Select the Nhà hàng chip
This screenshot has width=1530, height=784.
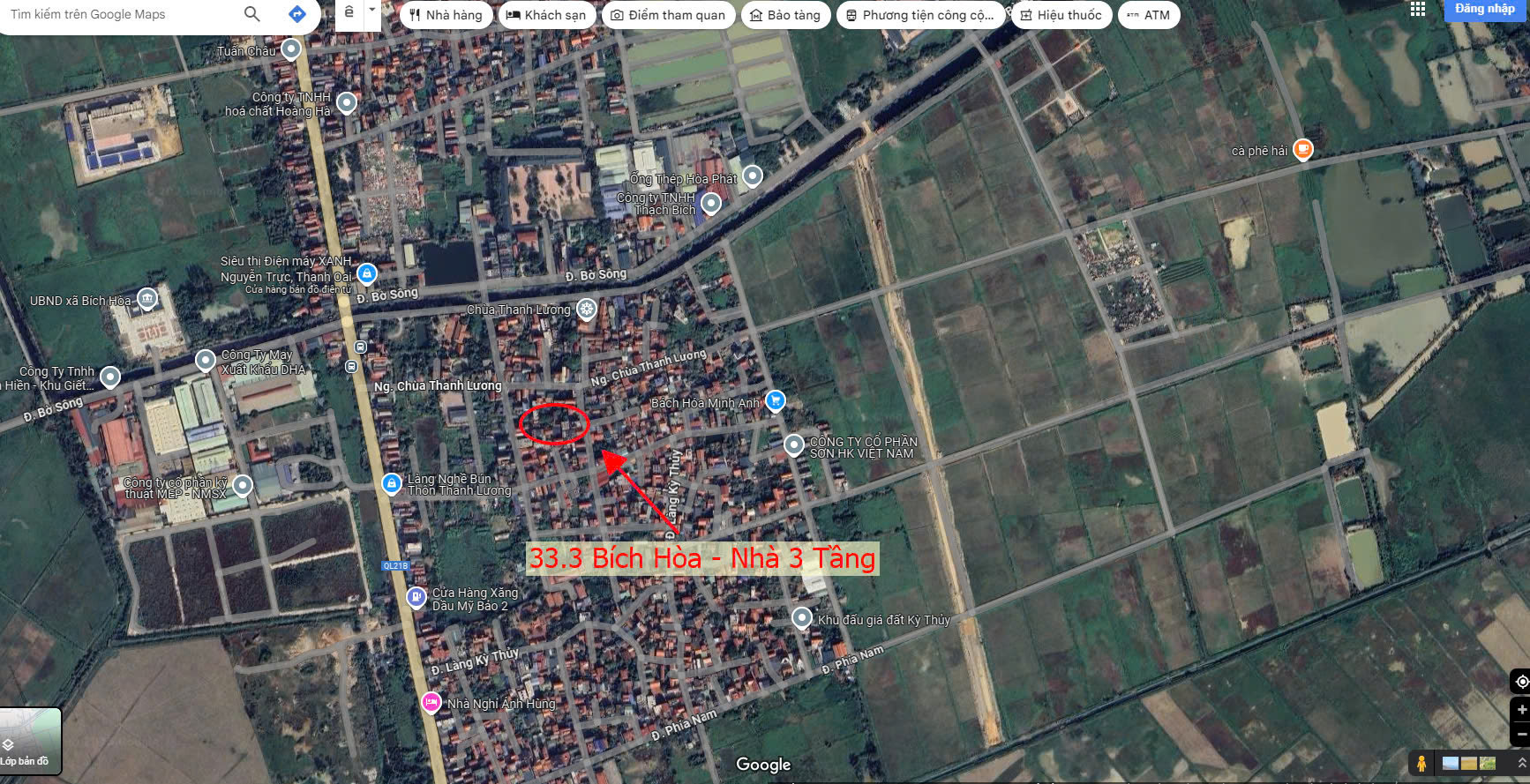click(446, 15)
